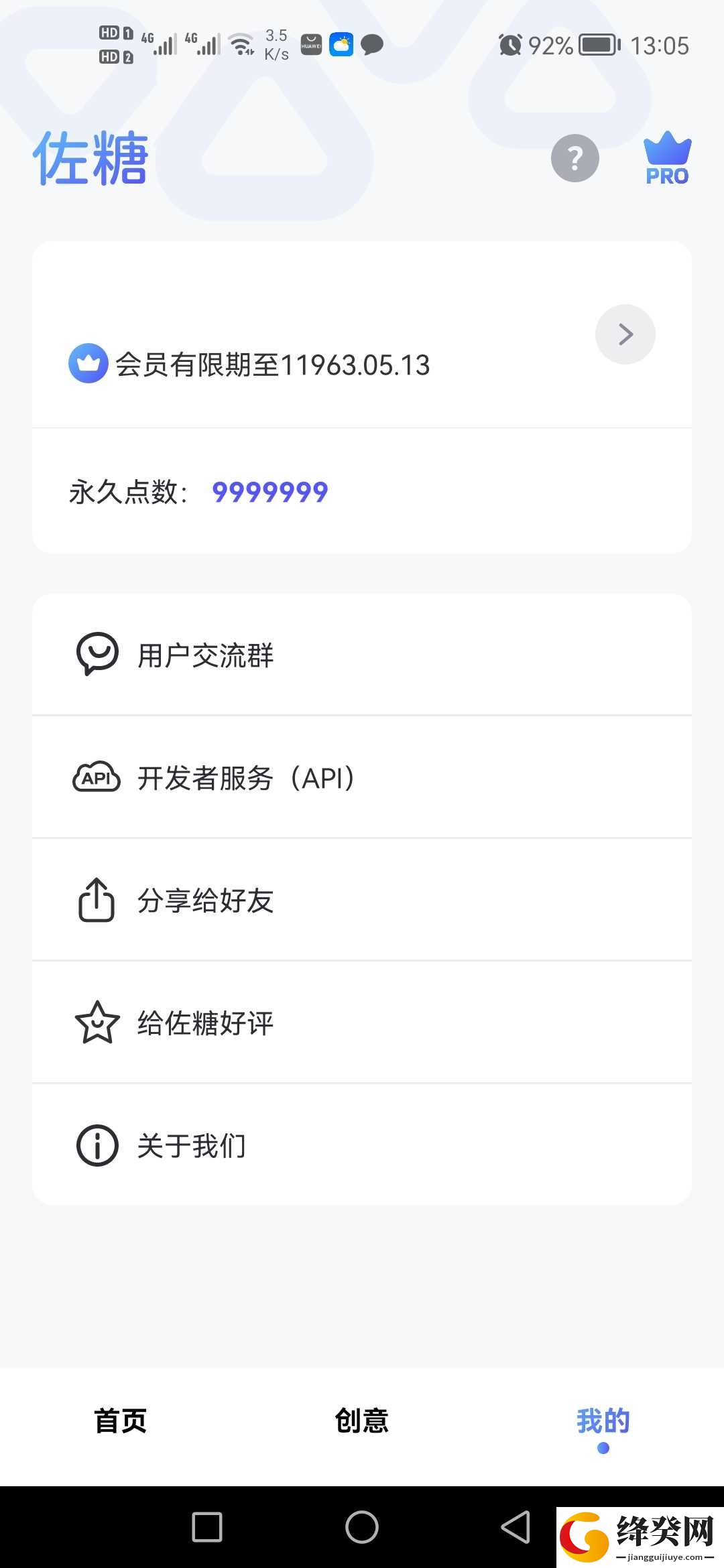This screenshot has height=1568, width=724.
Task: Tap the PRO crown icon
Action: [667, 158]
